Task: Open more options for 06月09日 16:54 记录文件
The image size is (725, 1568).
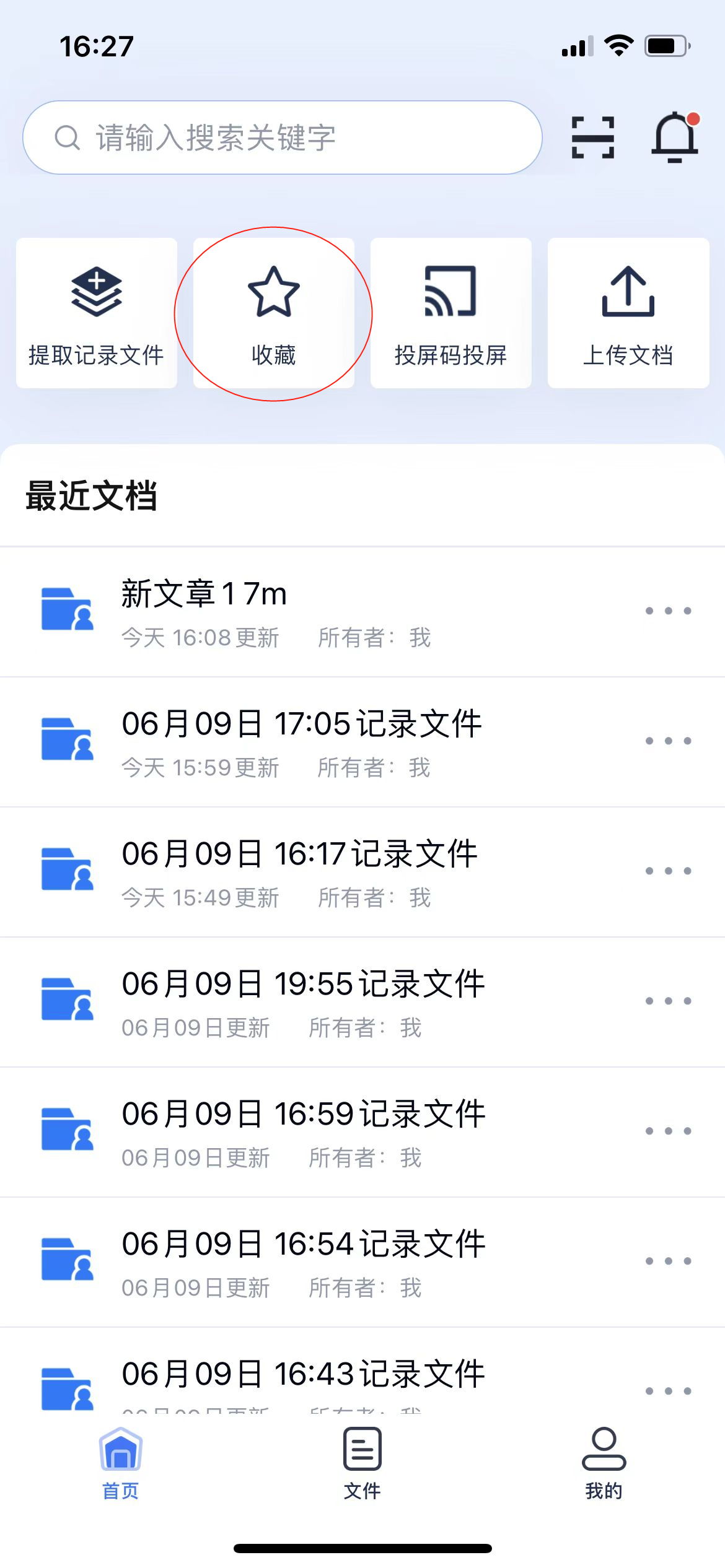Action: click(668, 1261)
